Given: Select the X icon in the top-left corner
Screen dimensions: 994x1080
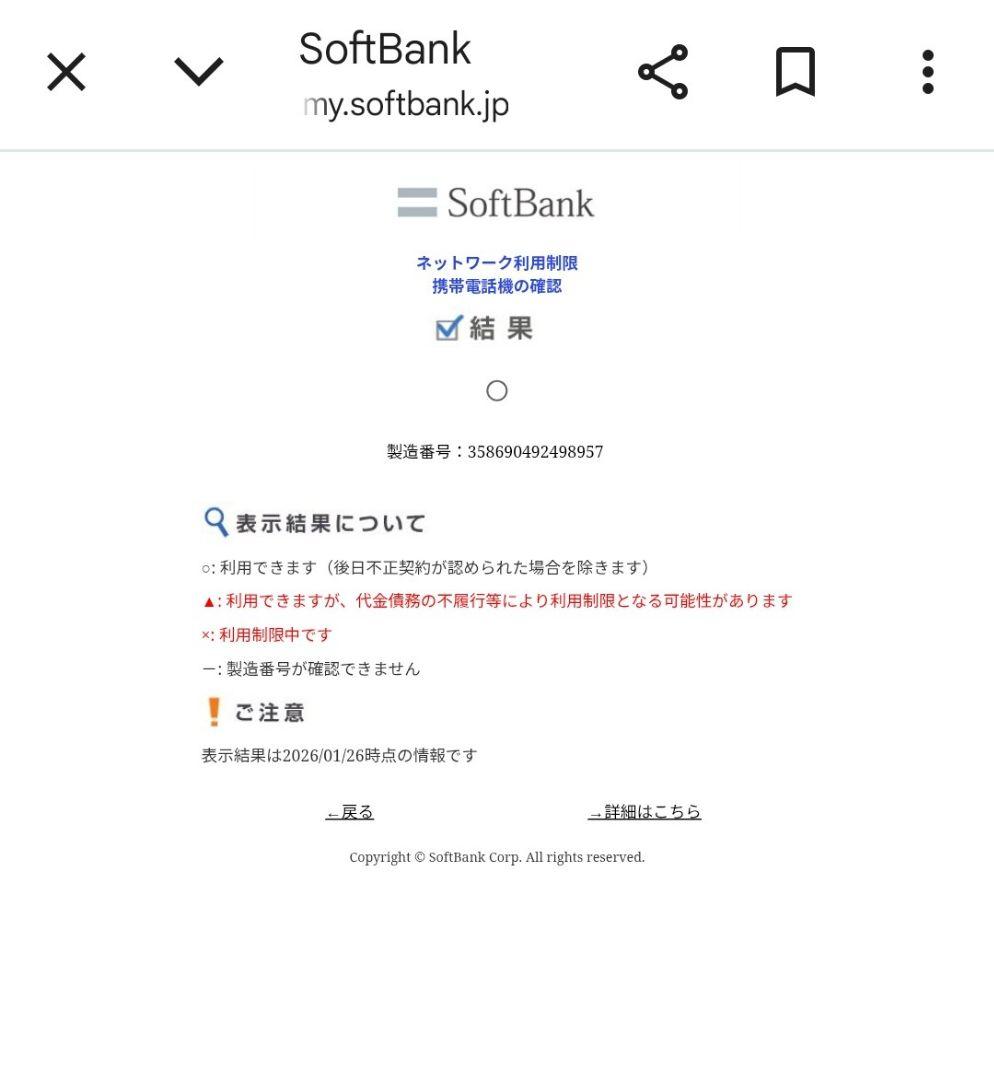Looking at the screenshot, I should click(x=65, y=70).
